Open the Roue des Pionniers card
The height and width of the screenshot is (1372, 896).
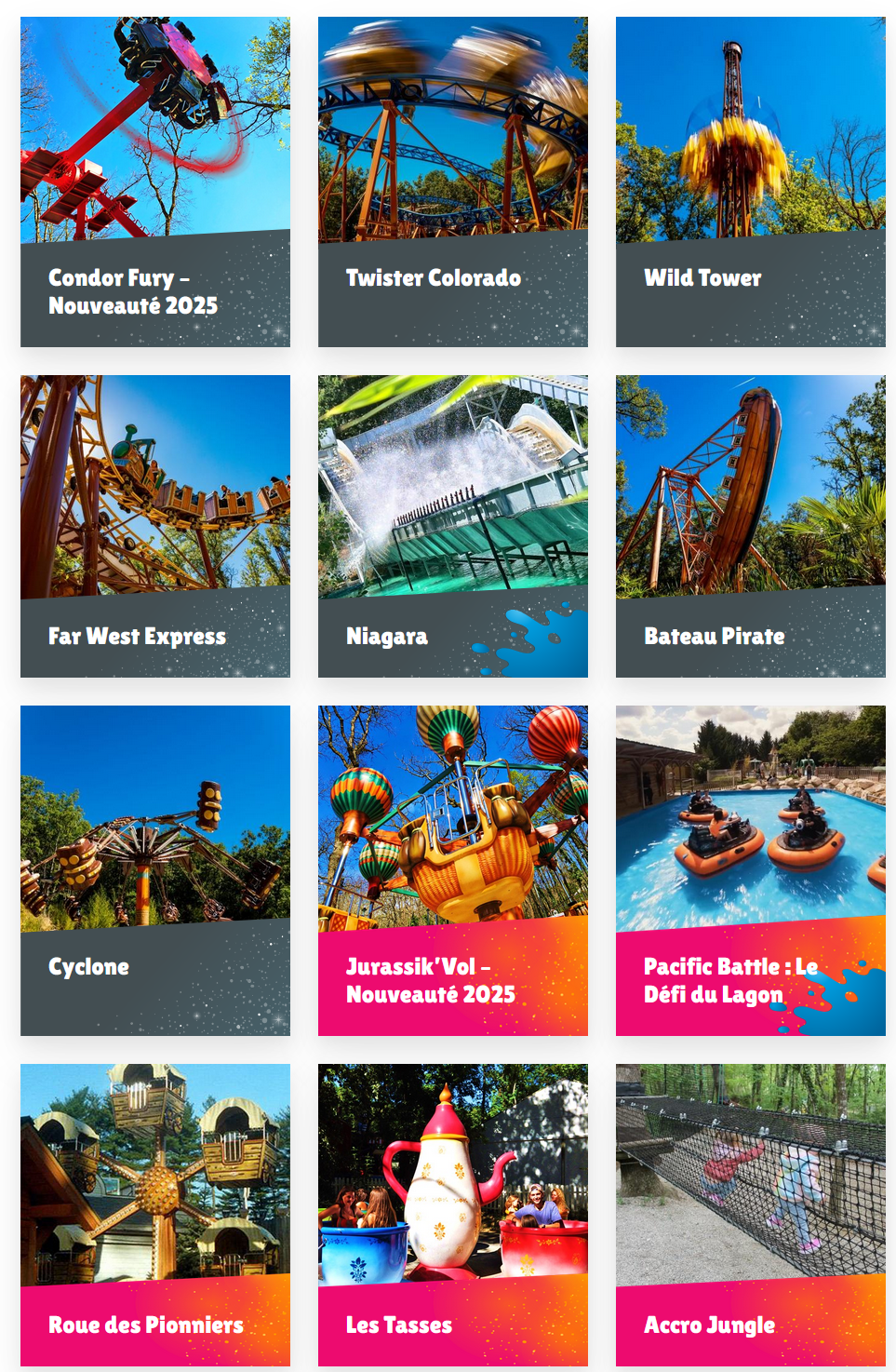(154, 1215)
